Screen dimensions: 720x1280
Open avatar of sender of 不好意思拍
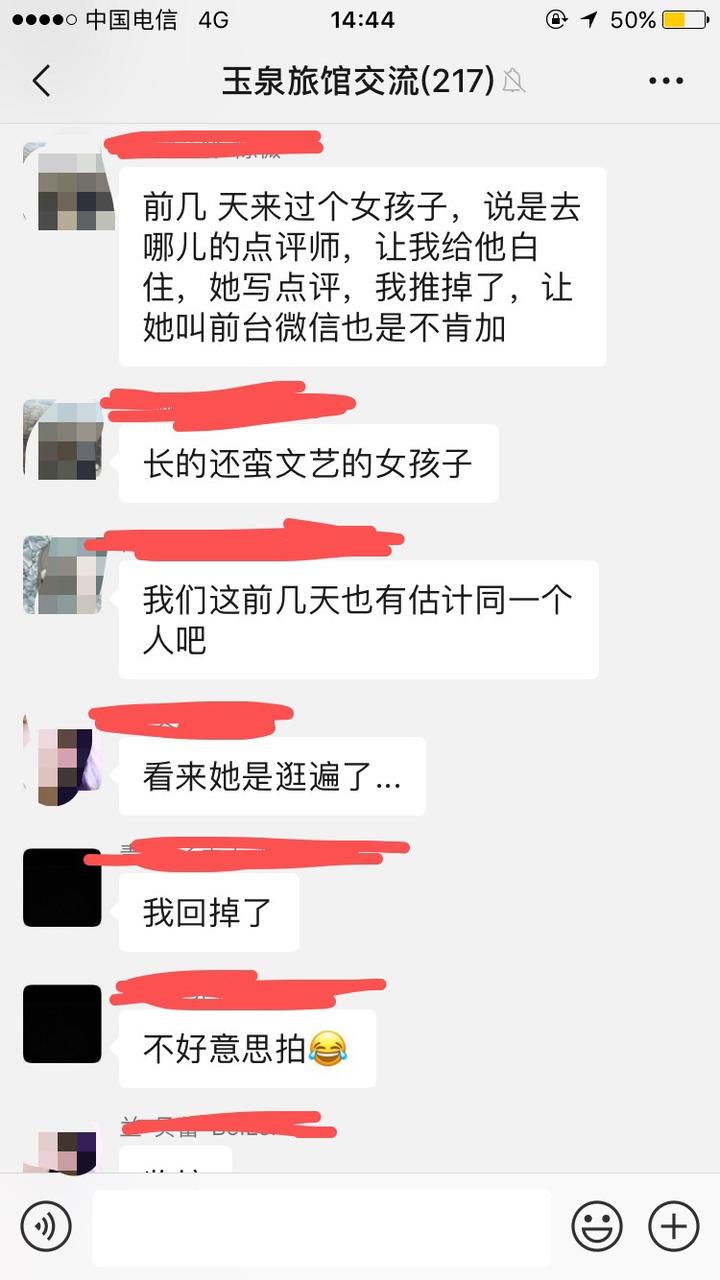[x=62, y=1023]
